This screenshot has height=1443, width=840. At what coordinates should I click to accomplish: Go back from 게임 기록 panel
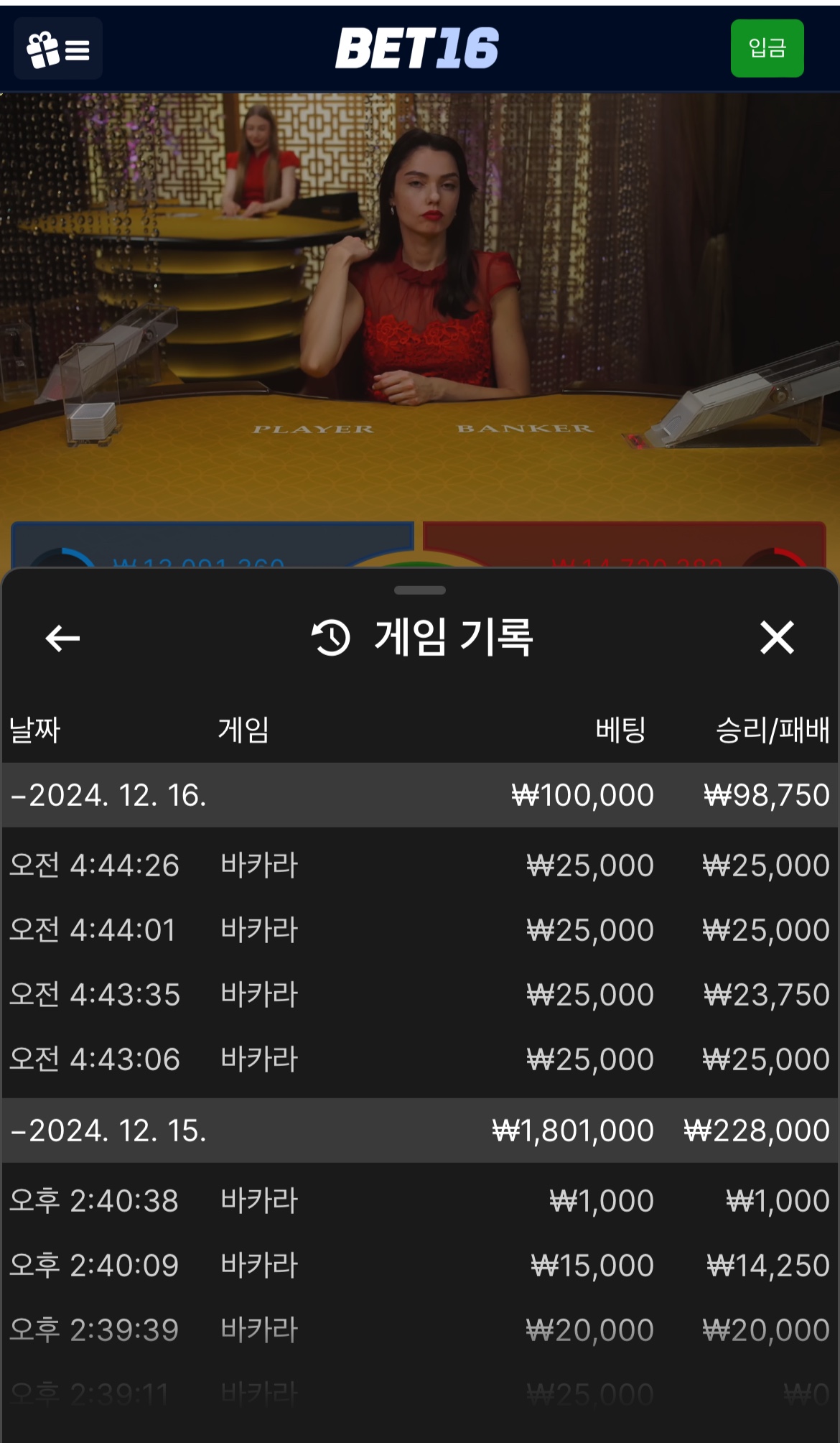tap(62, 638)
